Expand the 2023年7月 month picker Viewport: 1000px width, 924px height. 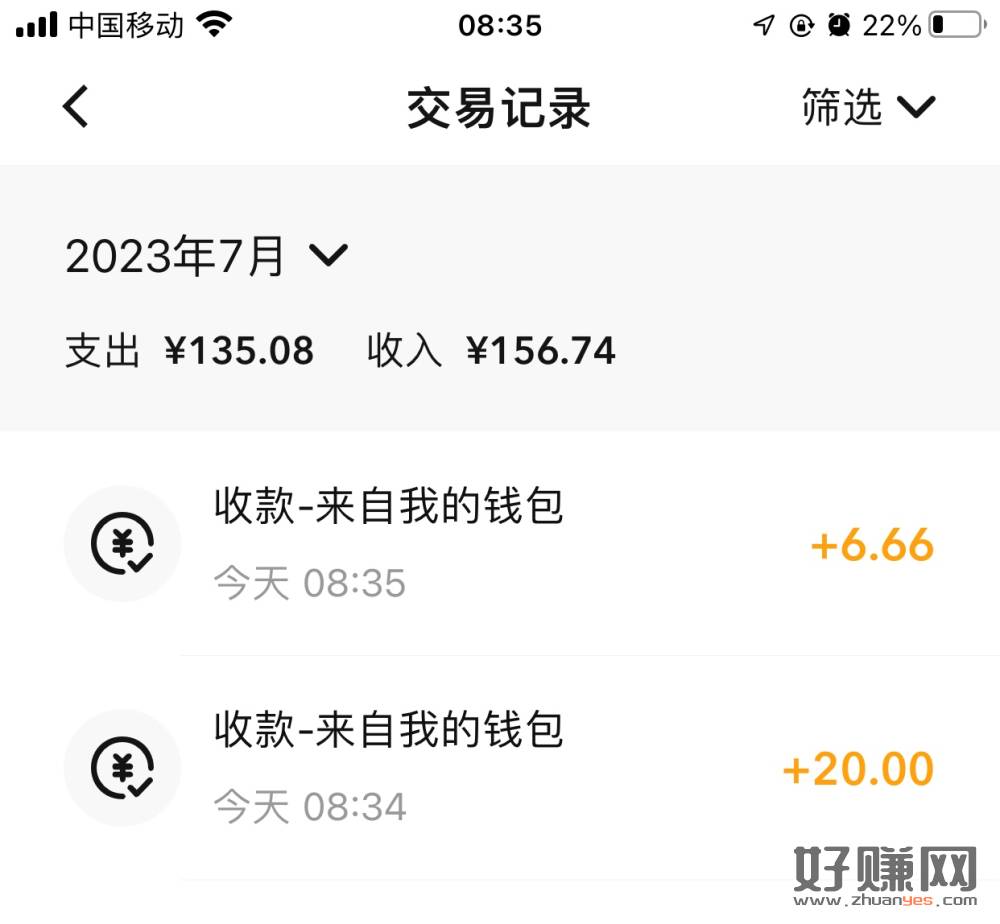pos(206,257)
